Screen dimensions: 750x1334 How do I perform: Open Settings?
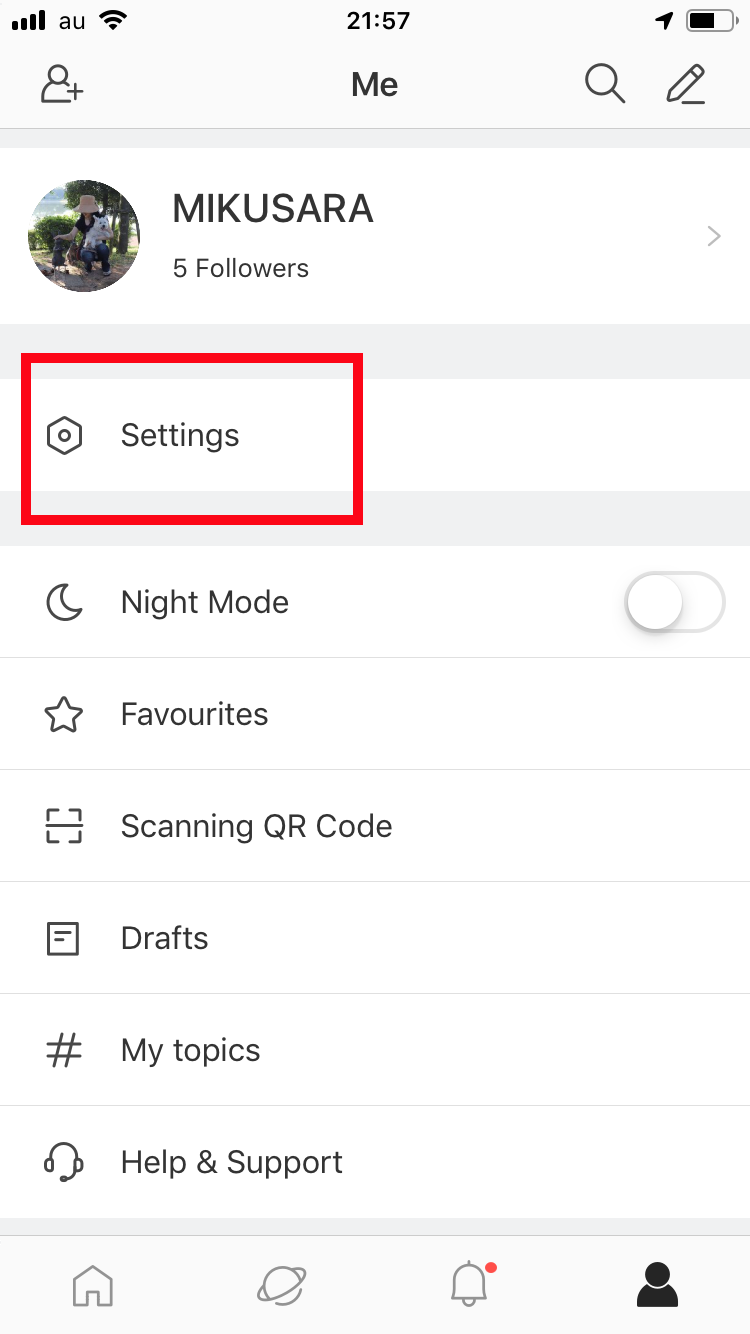(375, 435)
